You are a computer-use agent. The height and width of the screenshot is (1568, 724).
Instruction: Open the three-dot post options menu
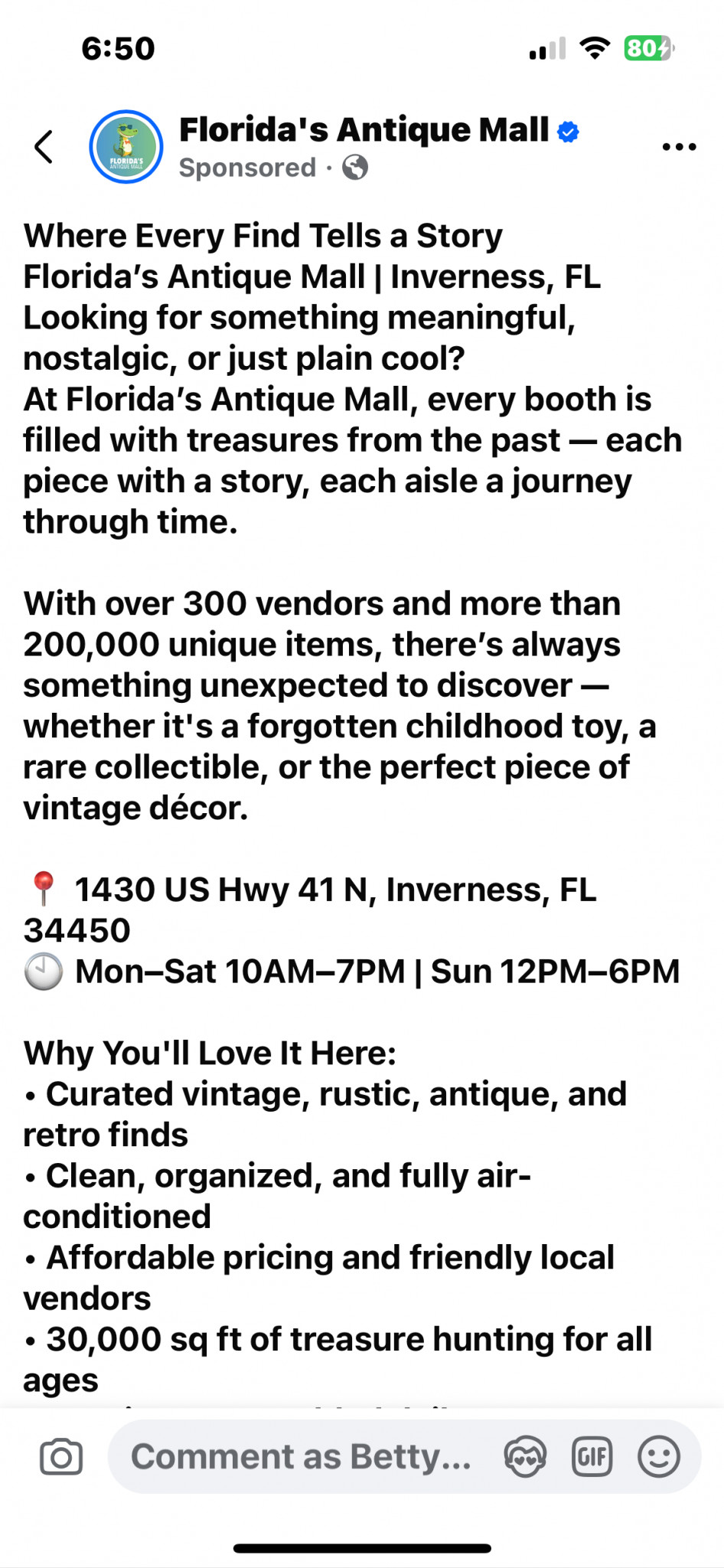point(679,146)
